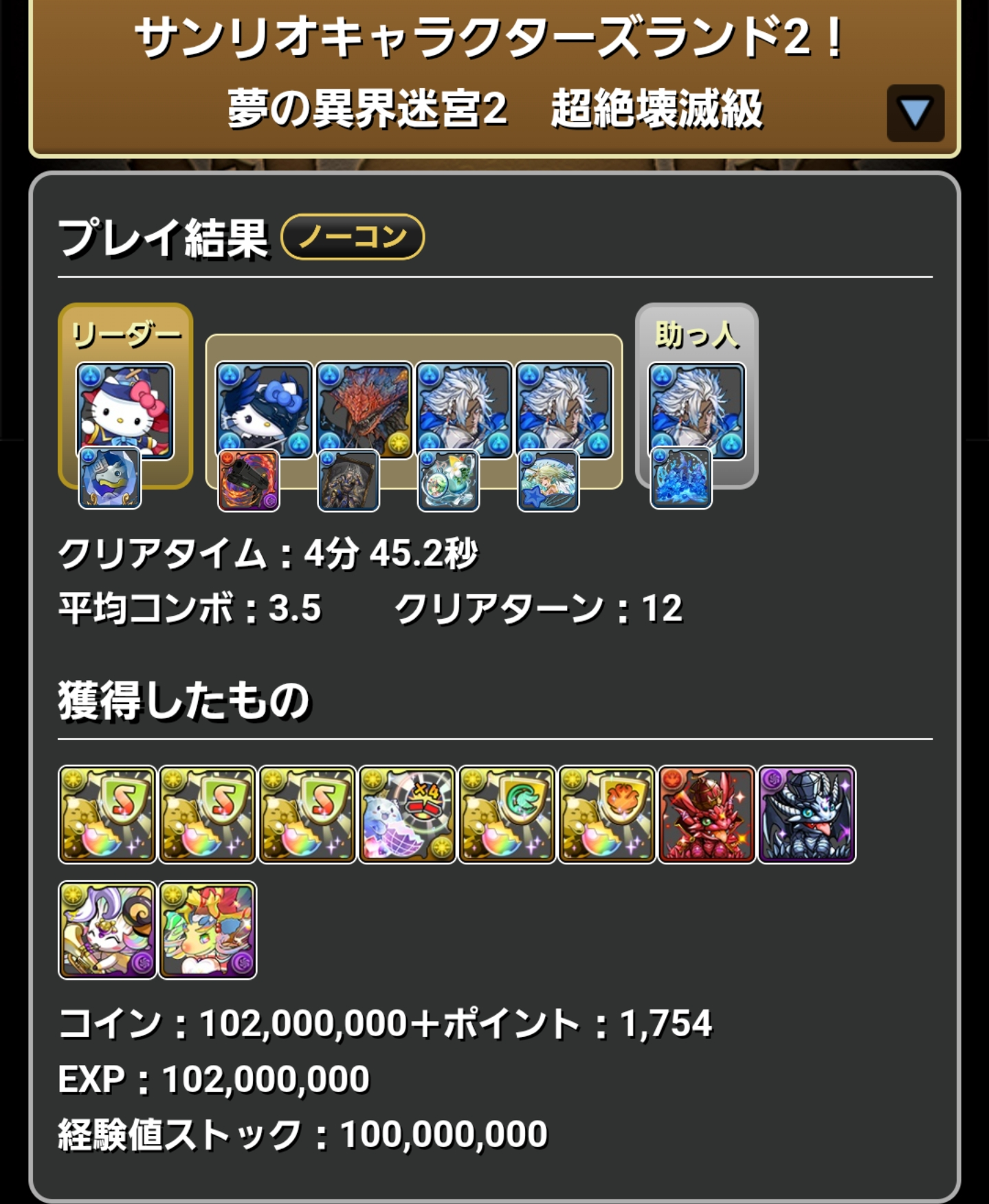The width and height of the screenshot is (989, 1204).
Task: Tap the helper monster icon under 助っ人
Action: (696, 411)
